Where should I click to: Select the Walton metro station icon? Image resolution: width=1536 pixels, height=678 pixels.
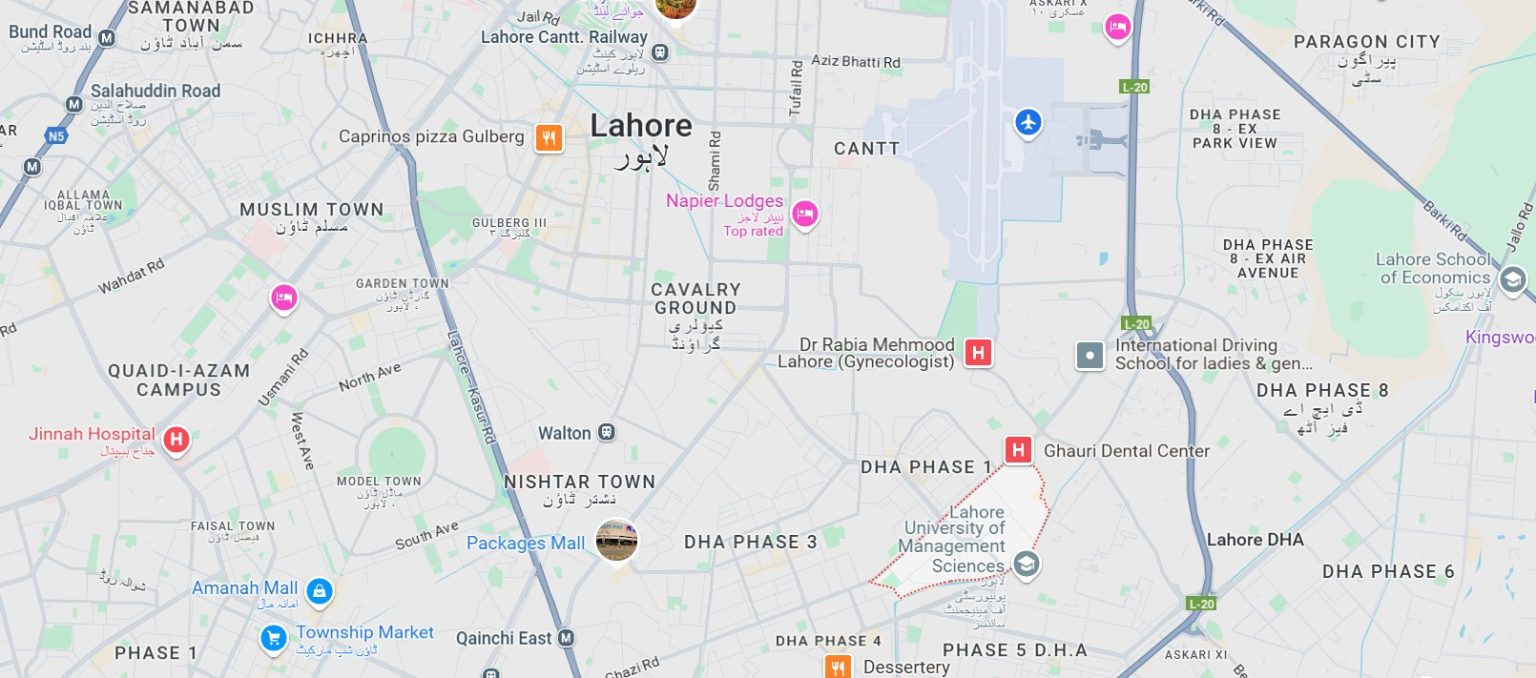[606, 433]
